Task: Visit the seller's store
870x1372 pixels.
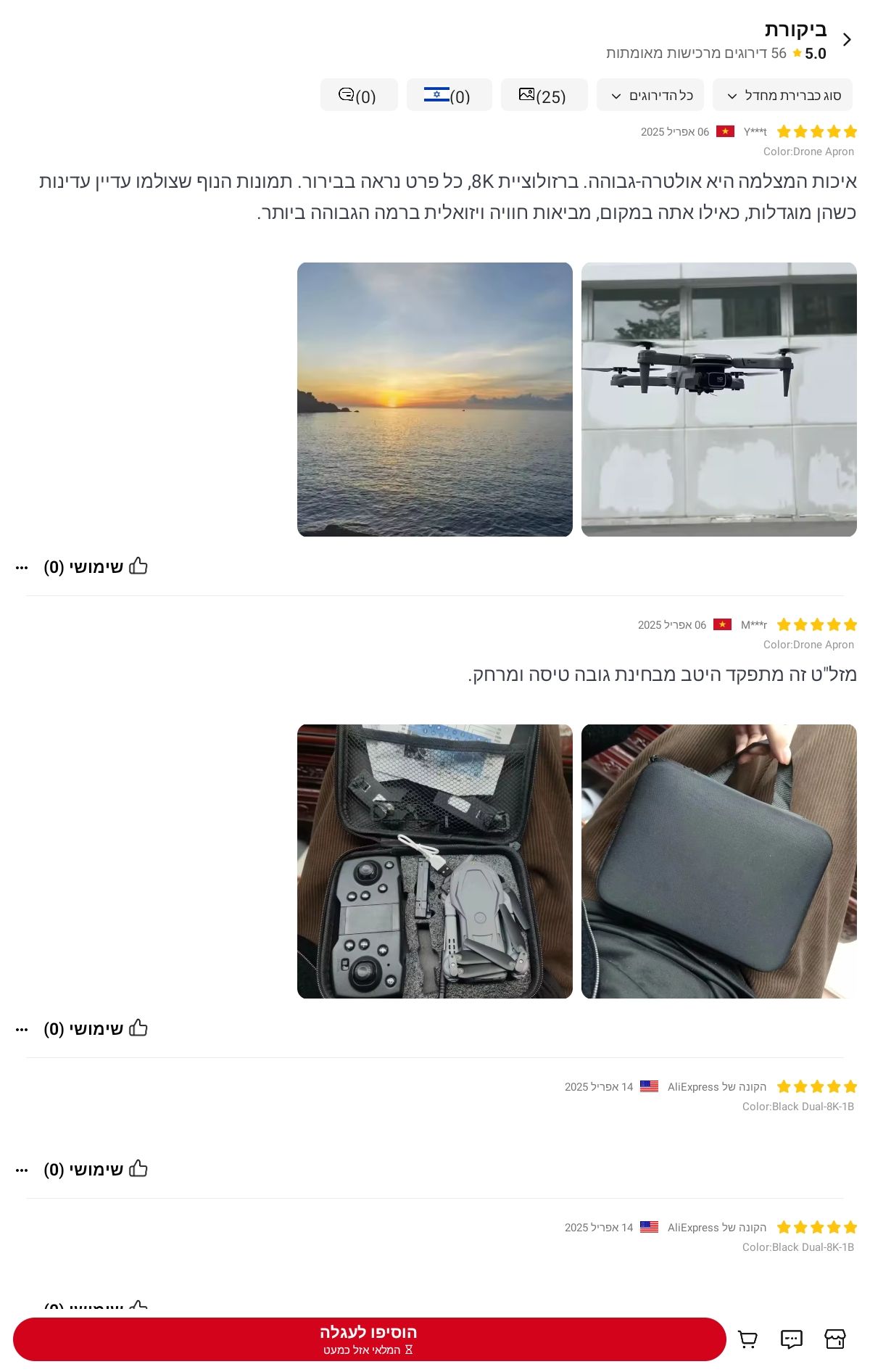Action: click(835, 1339)
